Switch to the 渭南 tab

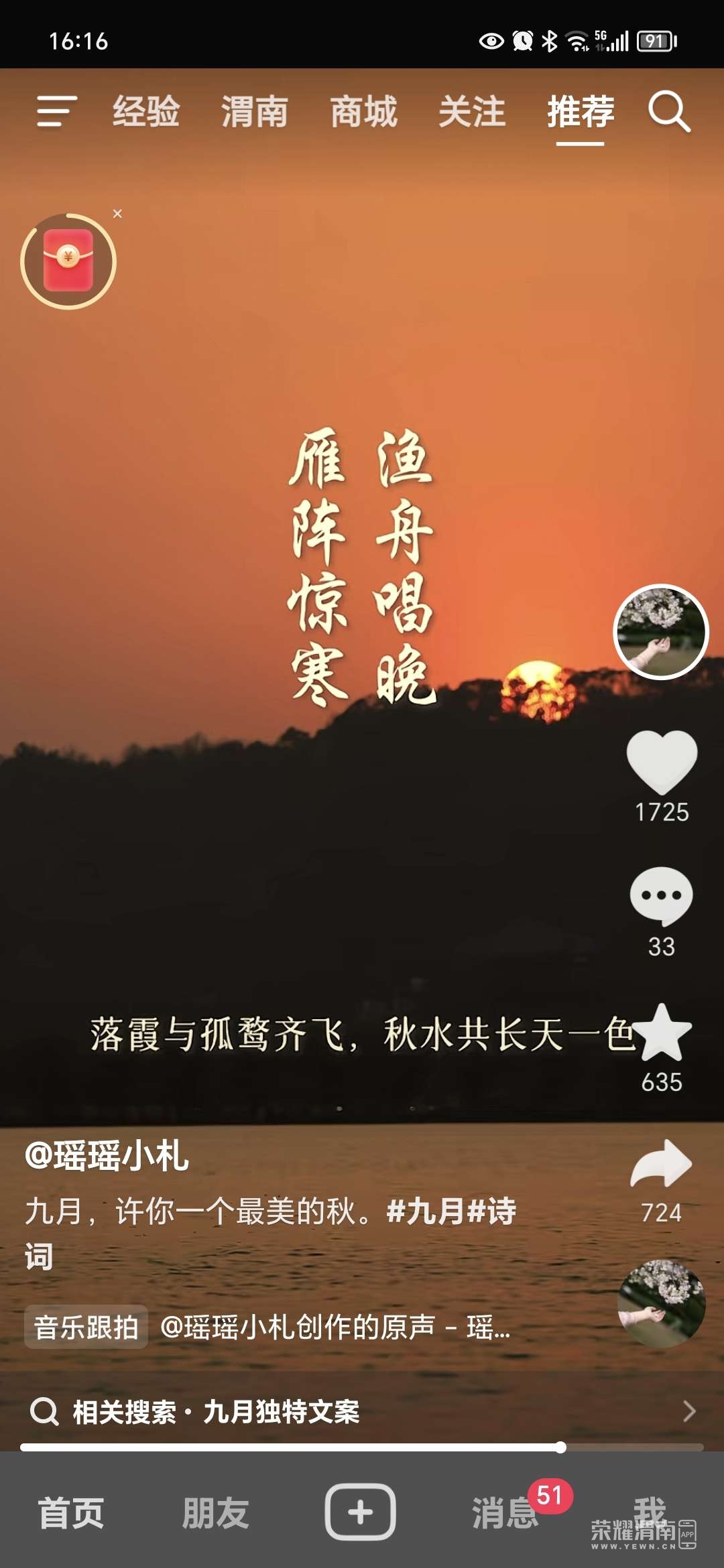click(x=255, y=111)
